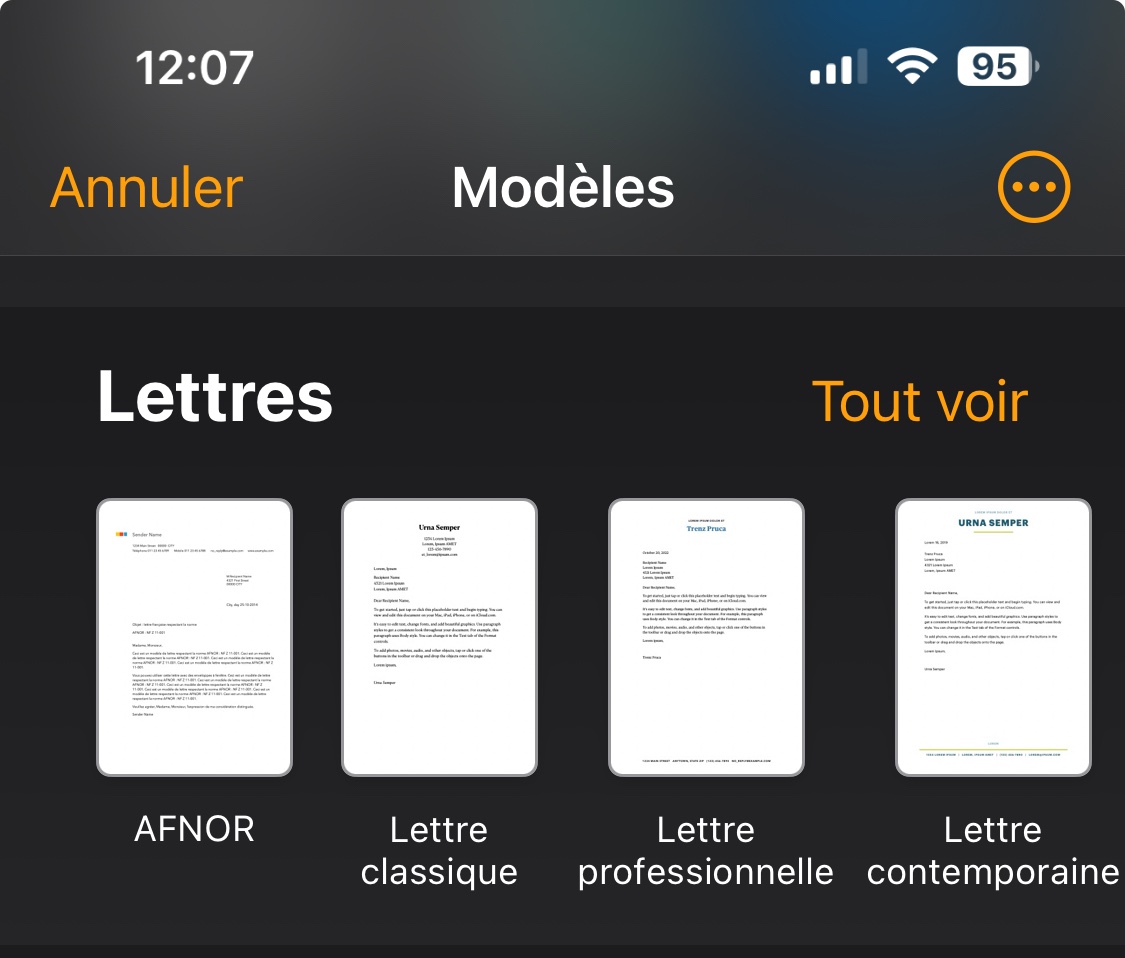Pick the Lettre contemporaine template
Viewport: 1125px width, 958px height.
[x=992, y=637]
